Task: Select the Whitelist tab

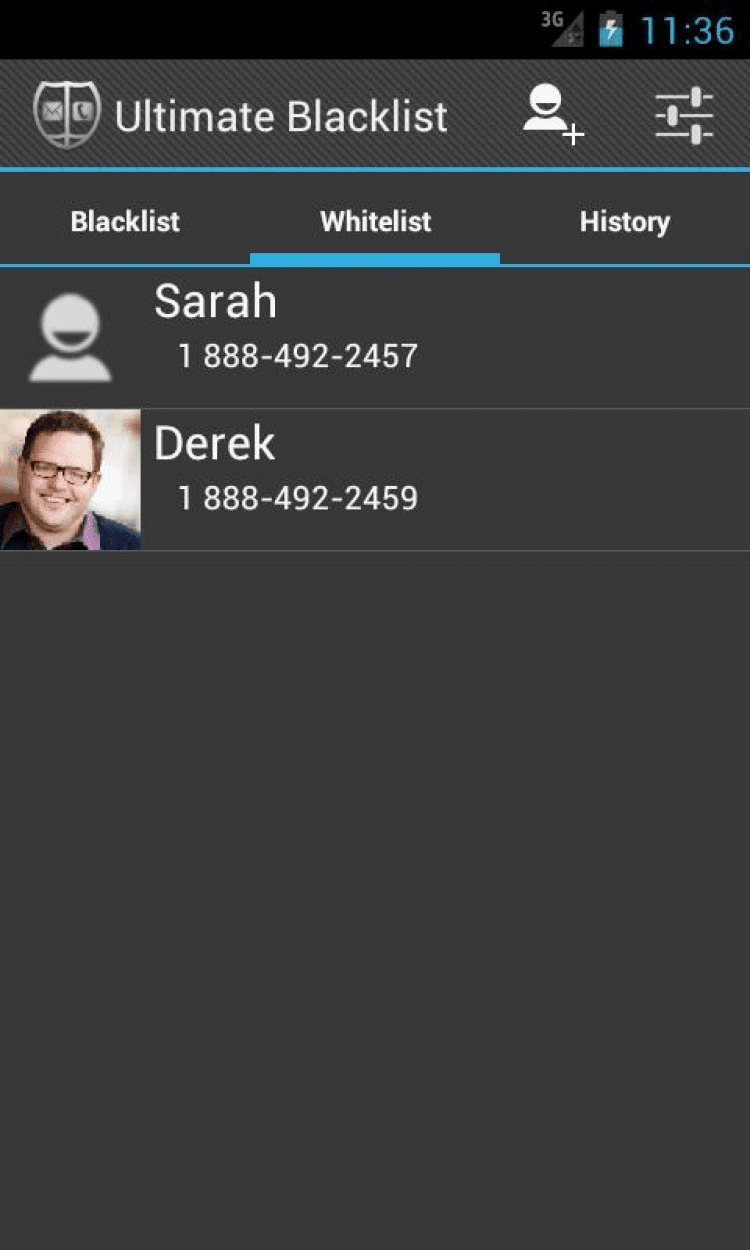Action: 375,221
